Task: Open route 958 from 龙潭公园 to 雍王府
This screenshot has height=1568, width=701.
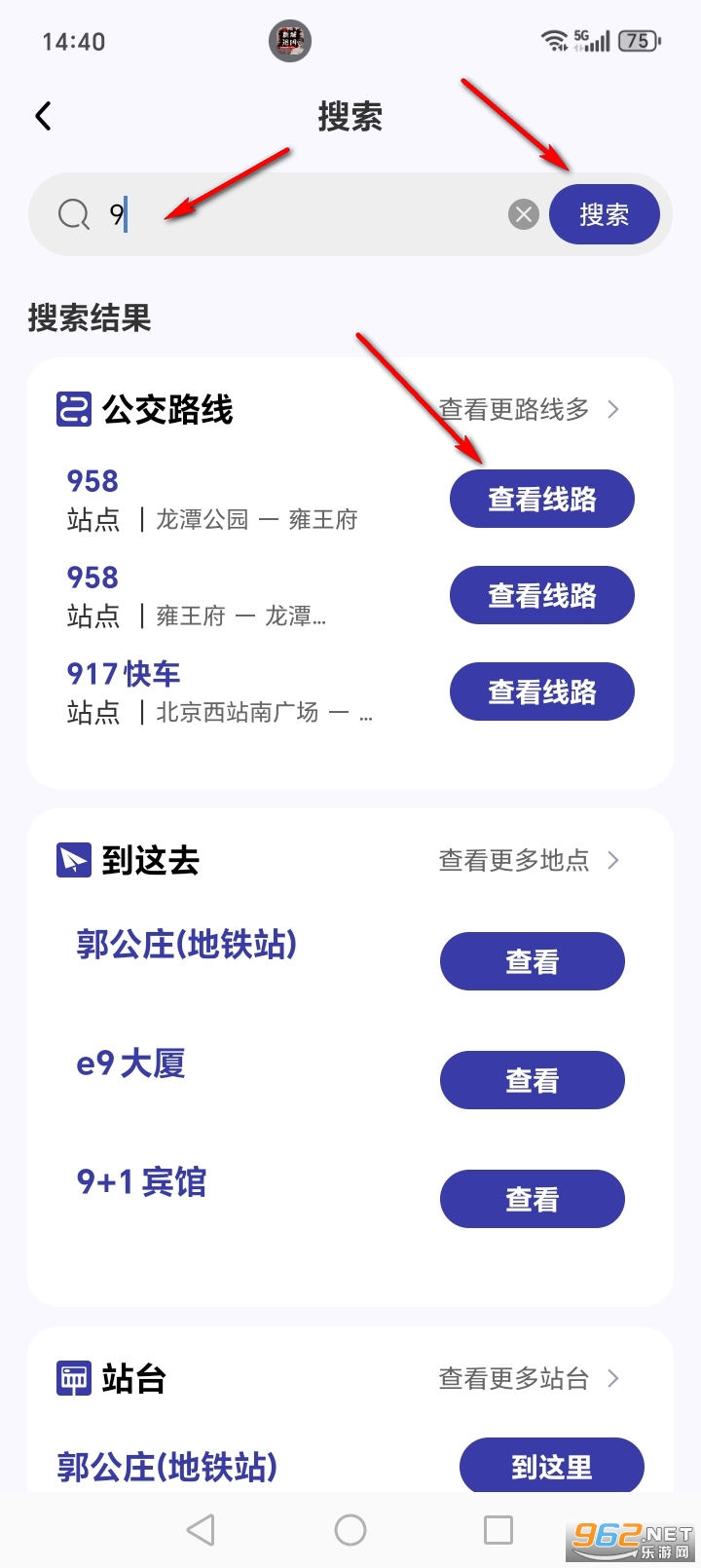Action: [x=541, y=498]
